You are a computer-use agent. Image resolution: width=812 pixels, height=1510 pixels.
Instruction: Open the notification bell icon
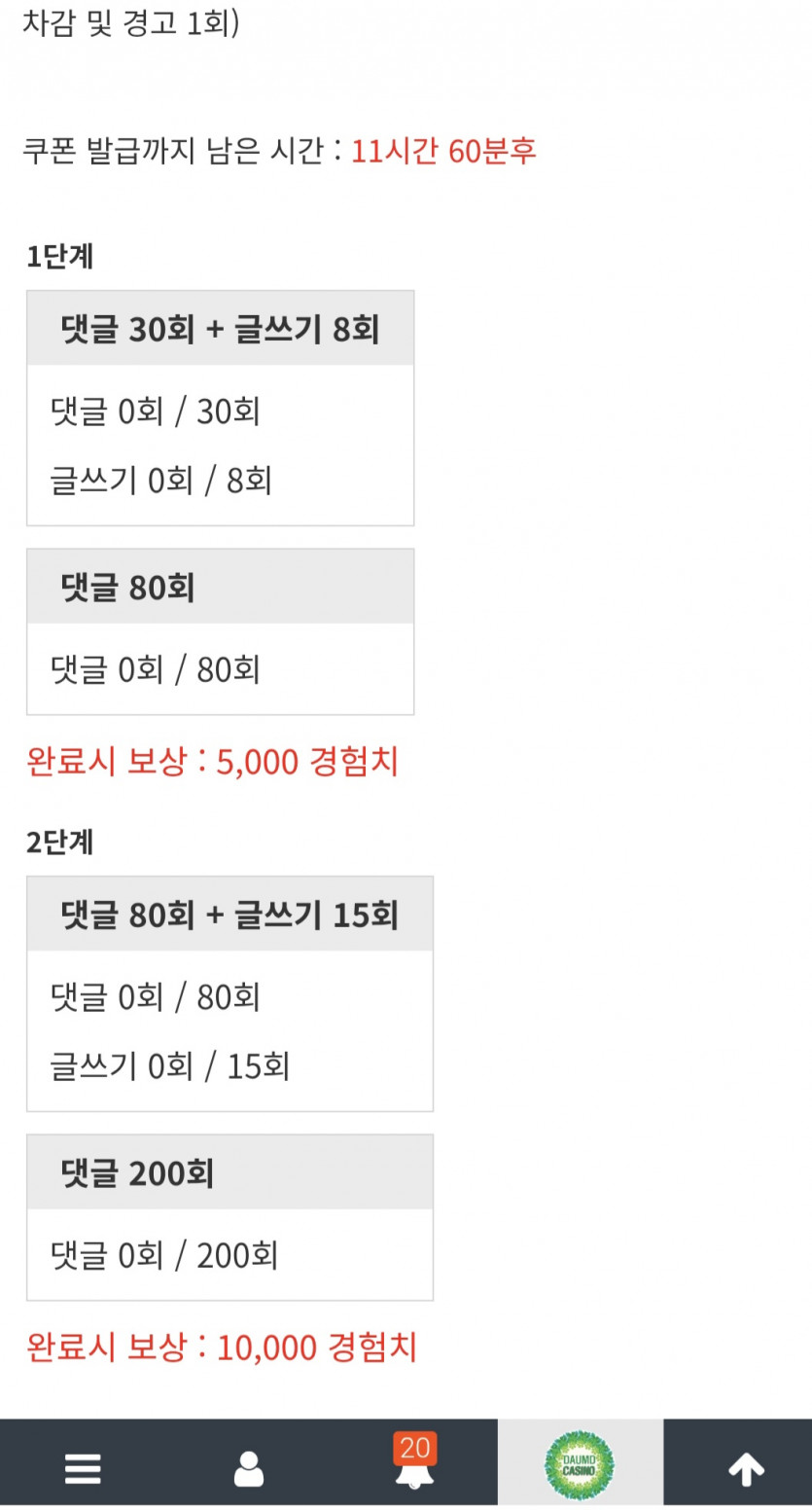(416, 1474)
